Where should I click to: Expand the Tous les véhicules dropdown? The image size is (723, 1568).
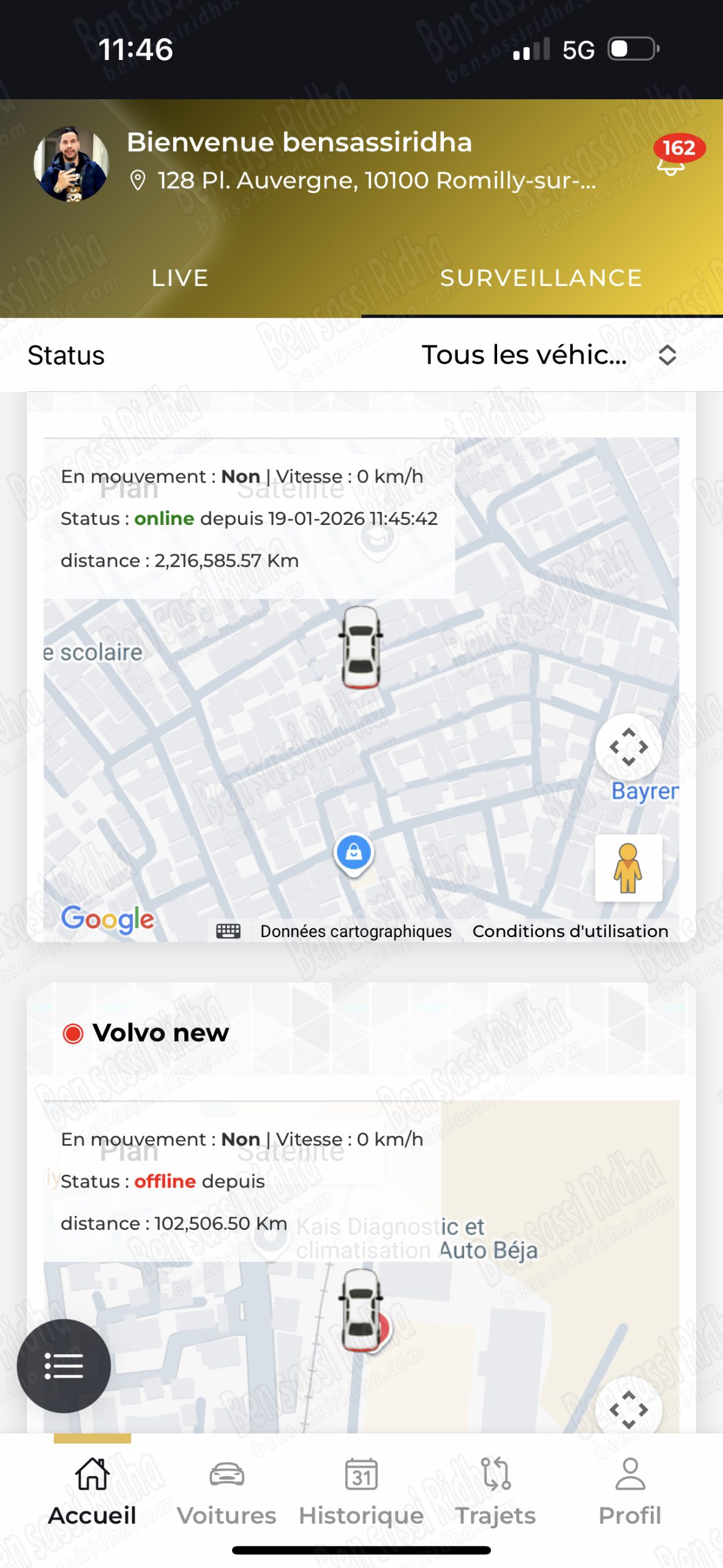click(x=548, y=355)
